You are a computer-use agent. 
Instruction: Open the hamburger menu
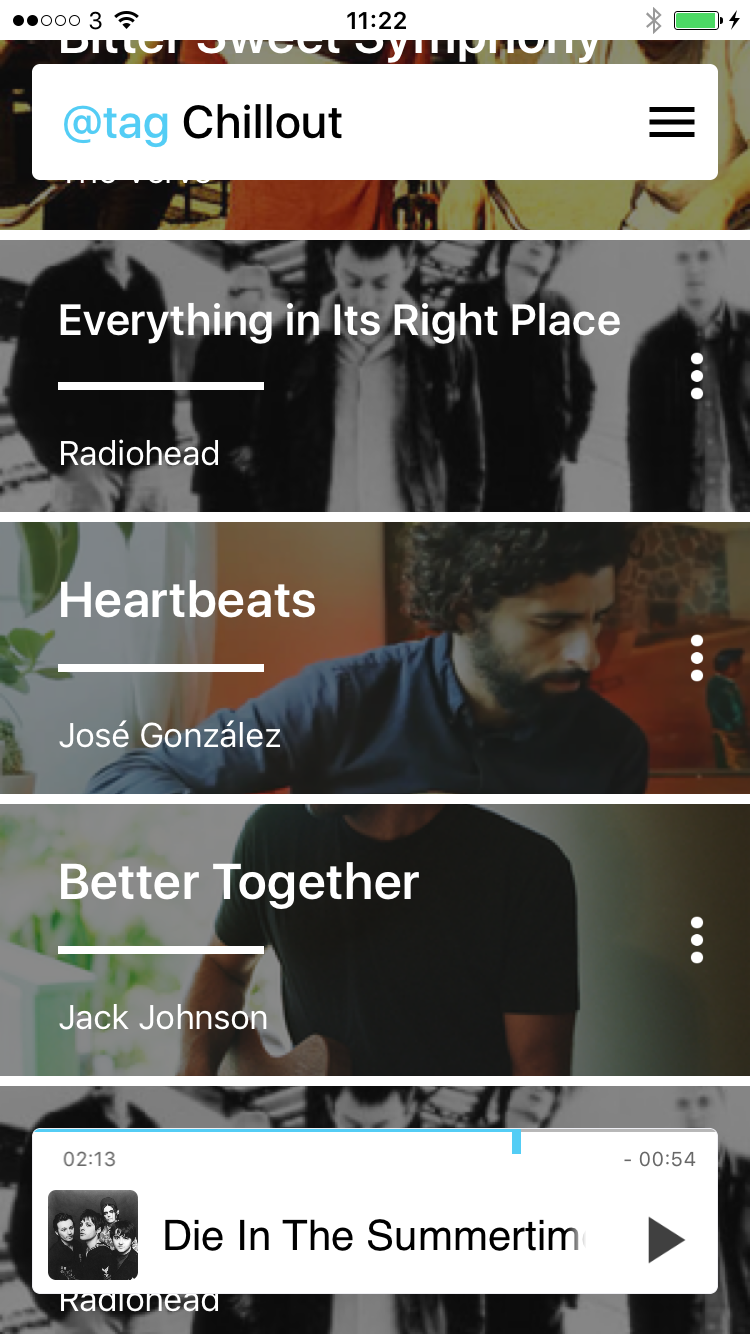(x=671, y=122)
